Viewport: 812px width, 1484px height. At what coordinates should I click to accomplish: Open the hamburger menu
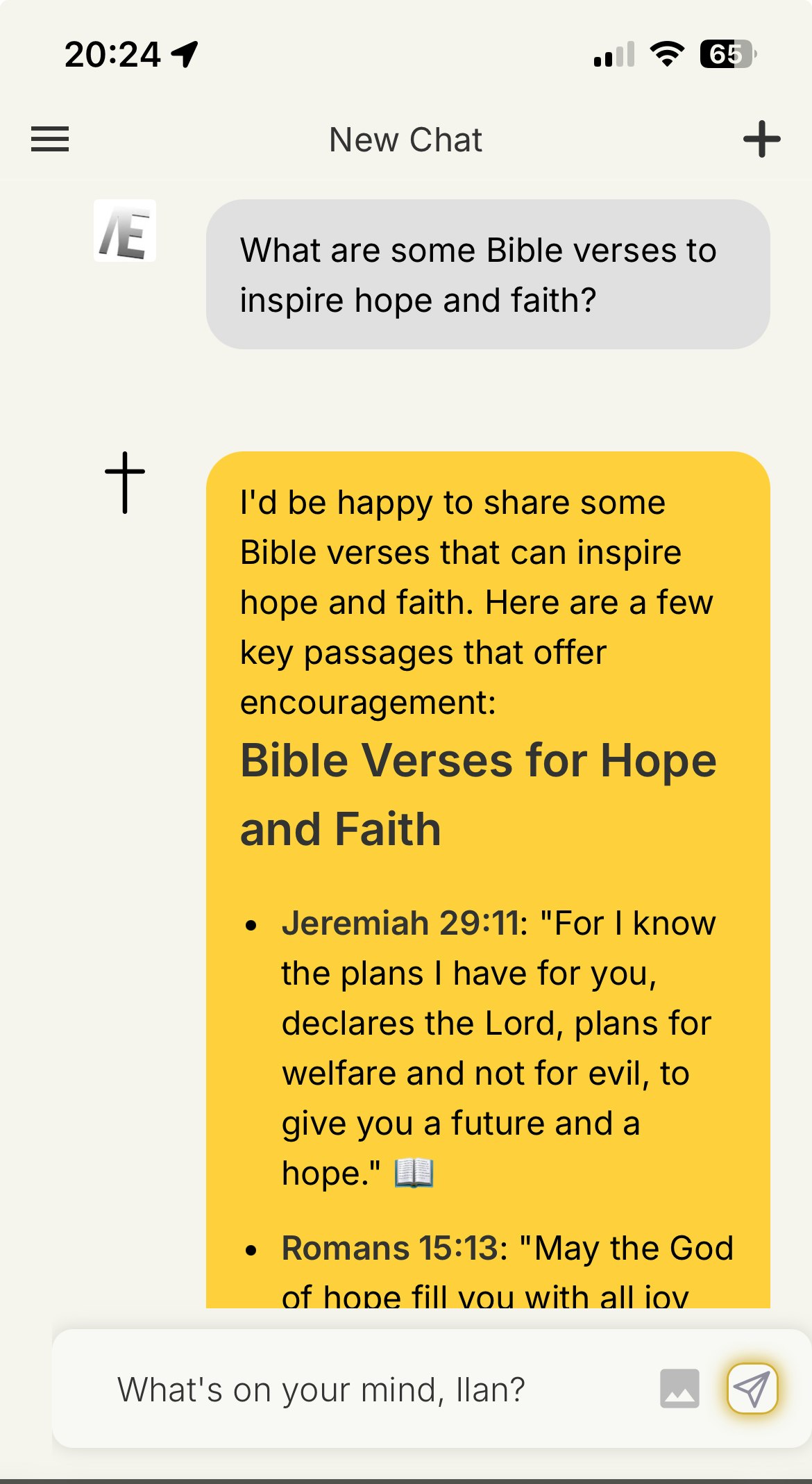(50, 139)
